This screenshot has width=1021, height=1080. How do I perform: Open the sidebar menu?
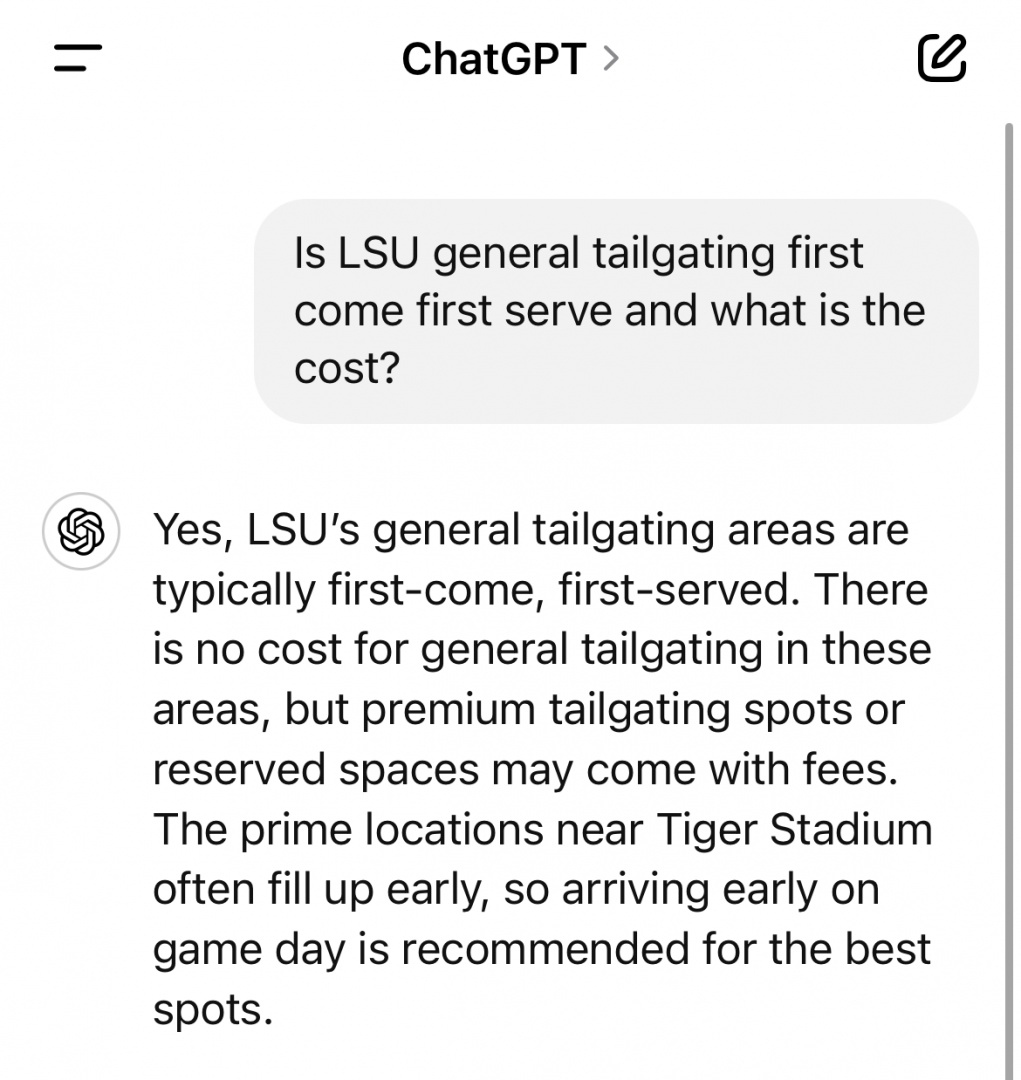coord(78,58)
